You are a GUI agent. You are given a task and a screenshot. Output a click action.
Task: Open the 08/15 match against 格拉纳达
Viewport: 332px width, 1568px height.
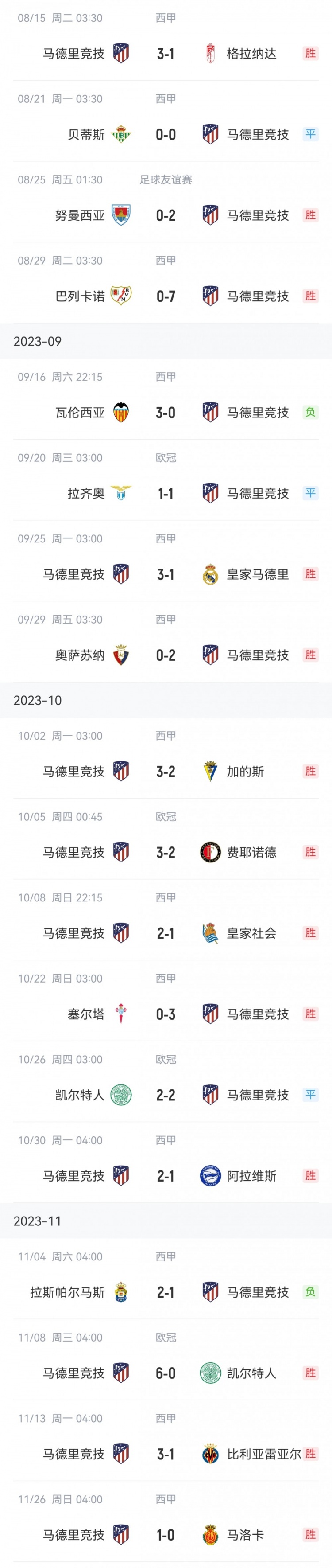166,54
